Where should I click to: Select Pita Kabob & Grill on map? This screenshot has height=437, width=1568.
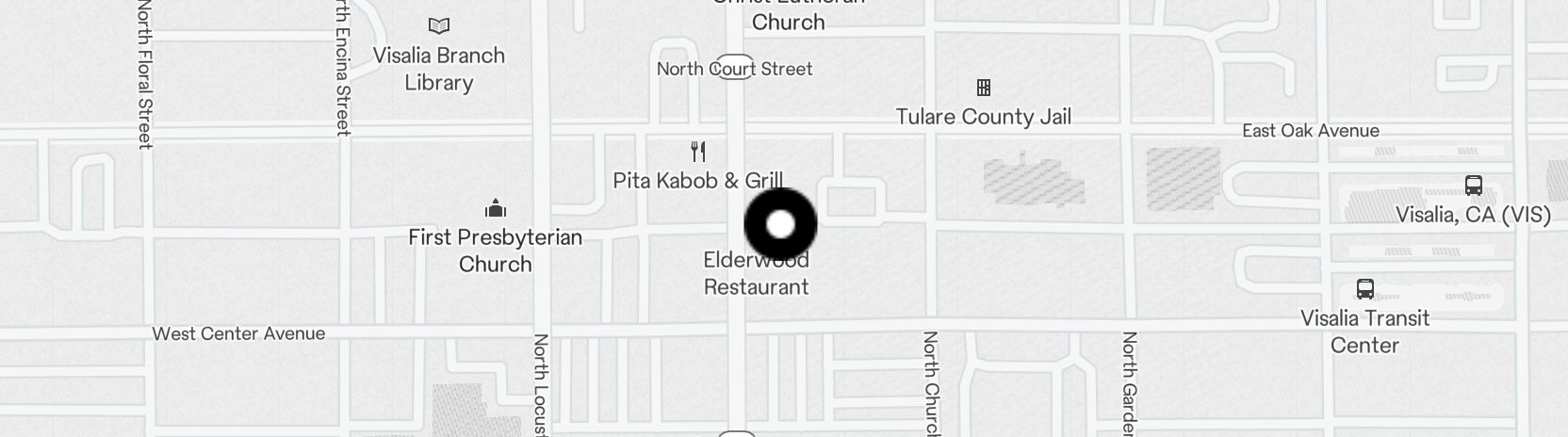point(698,152)
